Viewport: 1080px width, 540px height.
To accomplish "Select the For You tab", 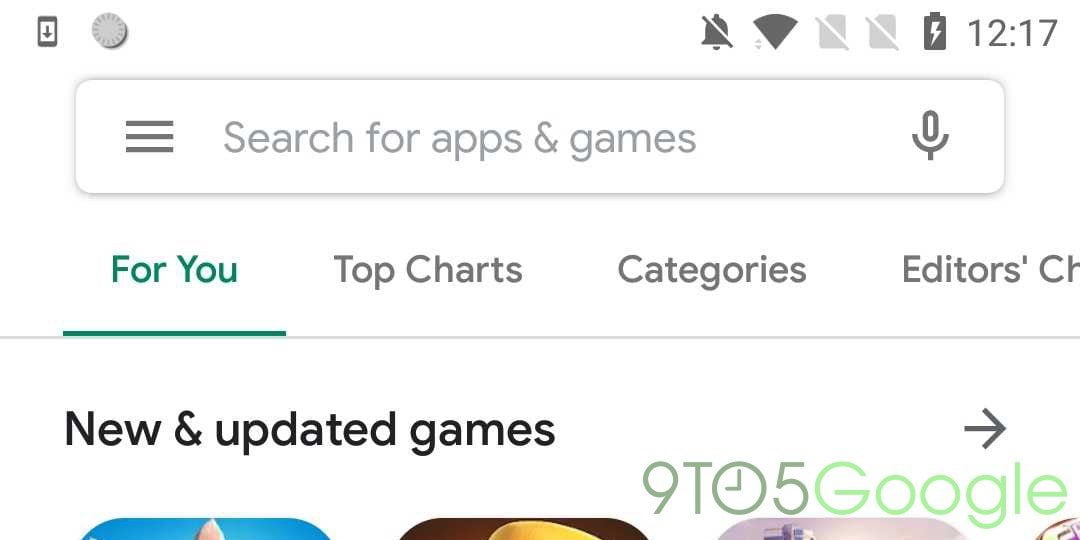I will point(174,270).
